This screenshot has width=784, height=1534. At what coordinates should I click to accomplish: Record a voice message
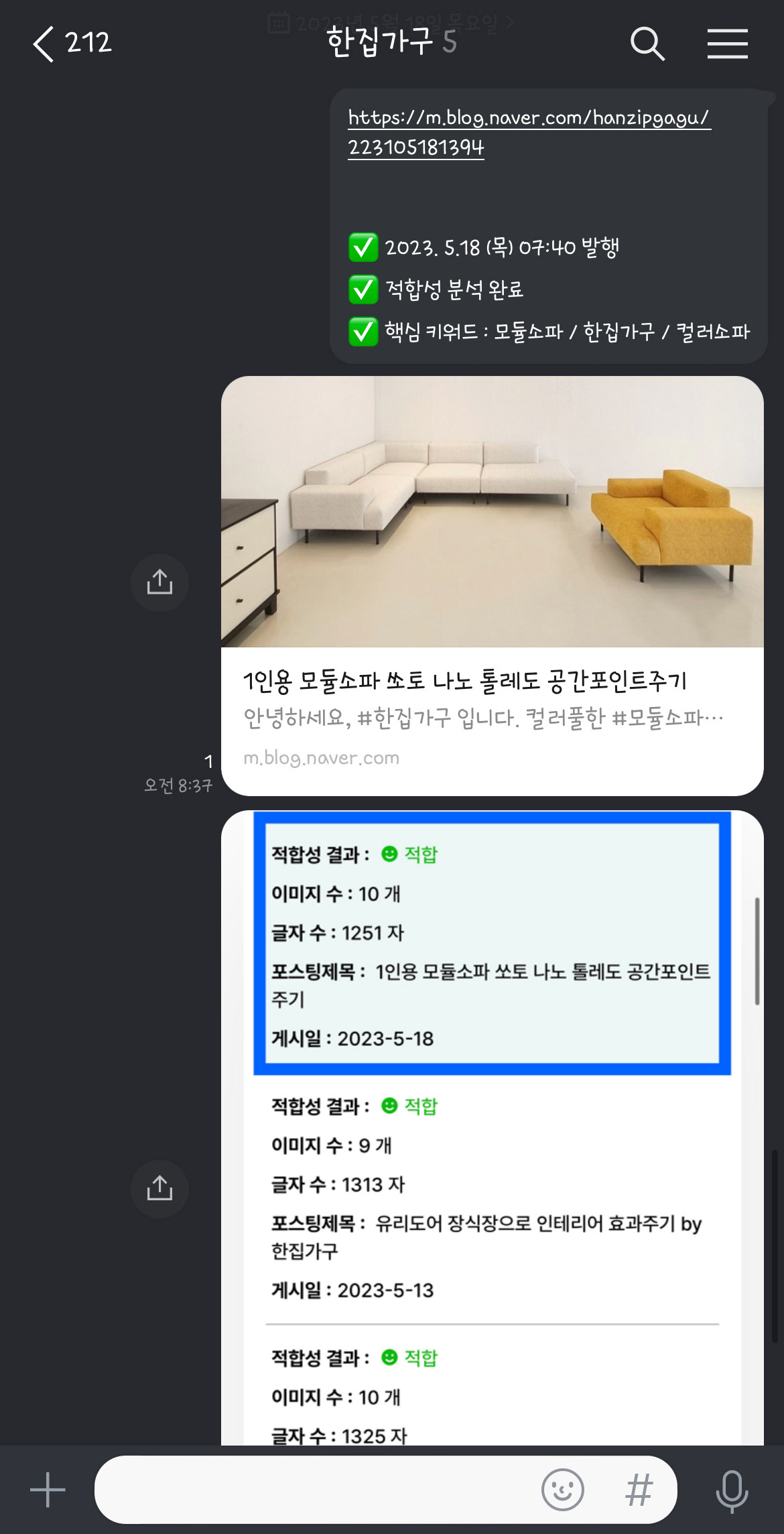pos(732,1490)
